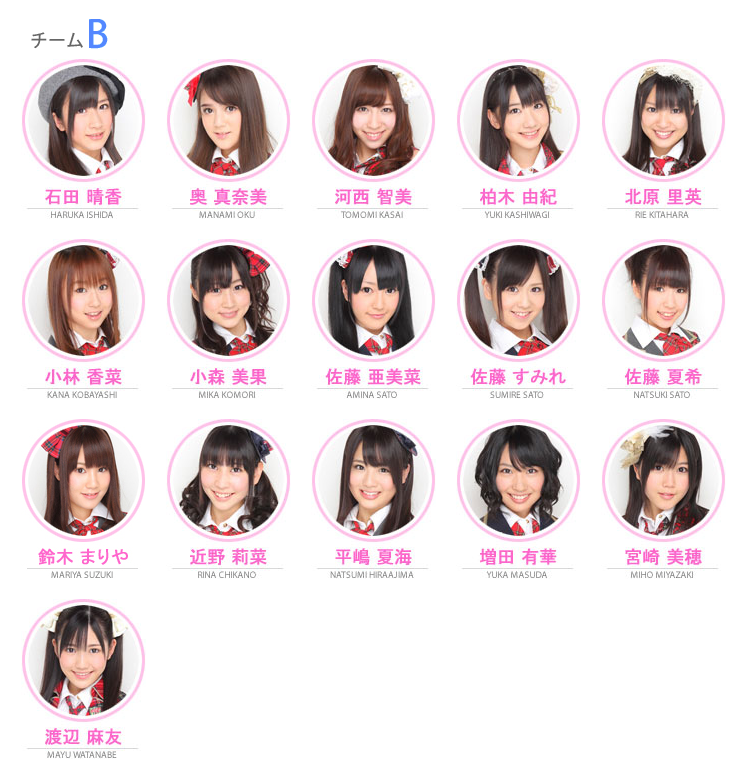Open Rie Kitahara's profile

point(663,120)
